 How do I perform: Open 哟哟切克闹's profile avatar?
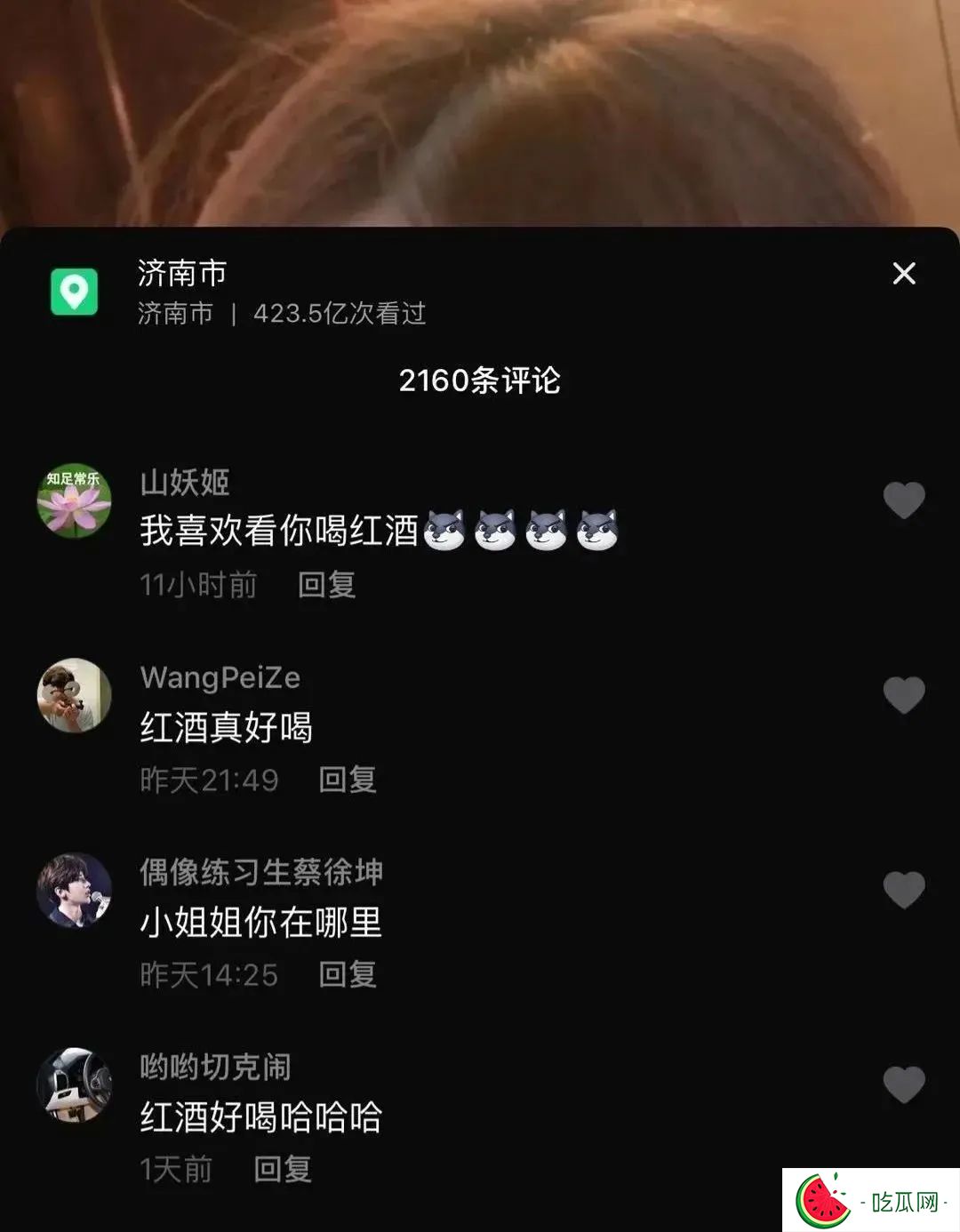point(74,1084)
